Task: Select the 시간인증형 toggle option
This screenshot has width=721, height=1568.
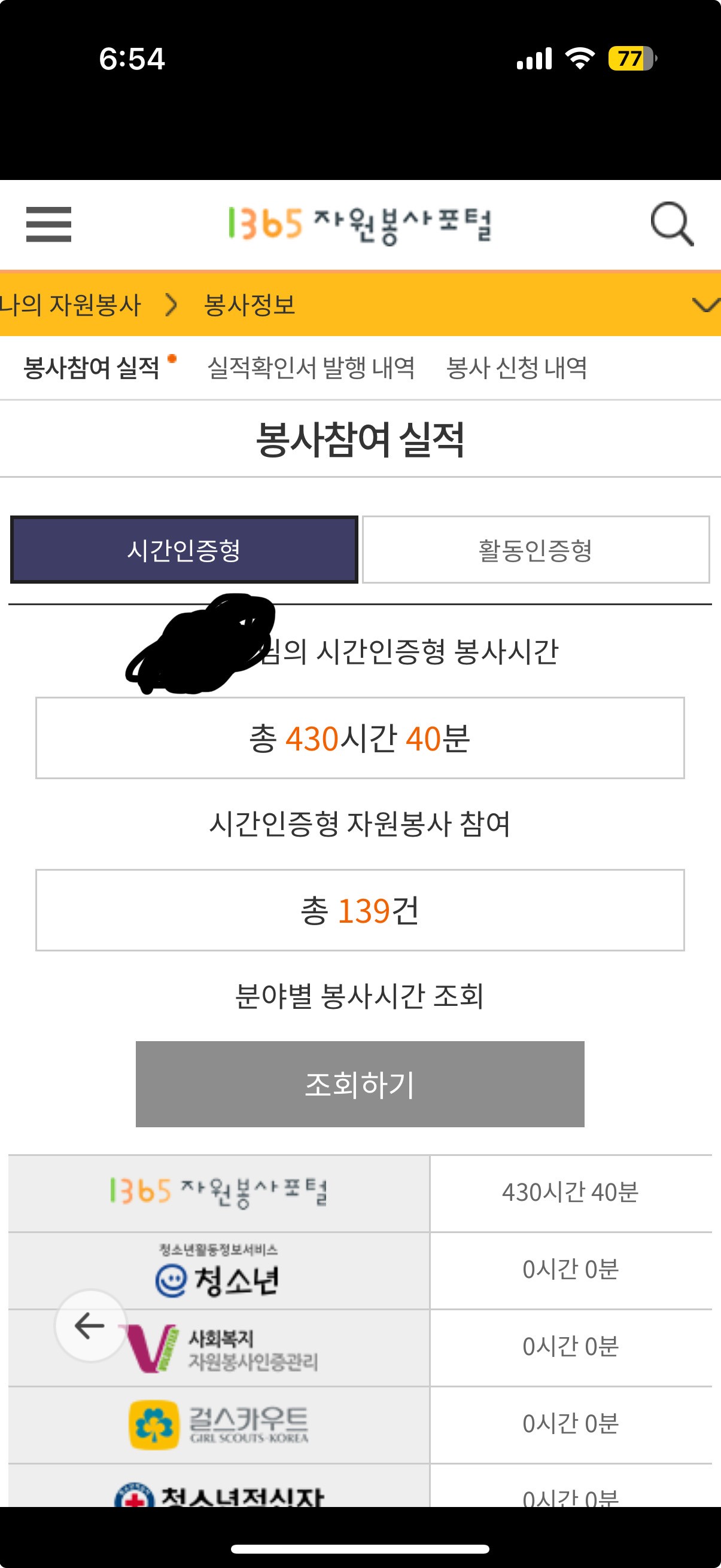Action: [184, 549]
